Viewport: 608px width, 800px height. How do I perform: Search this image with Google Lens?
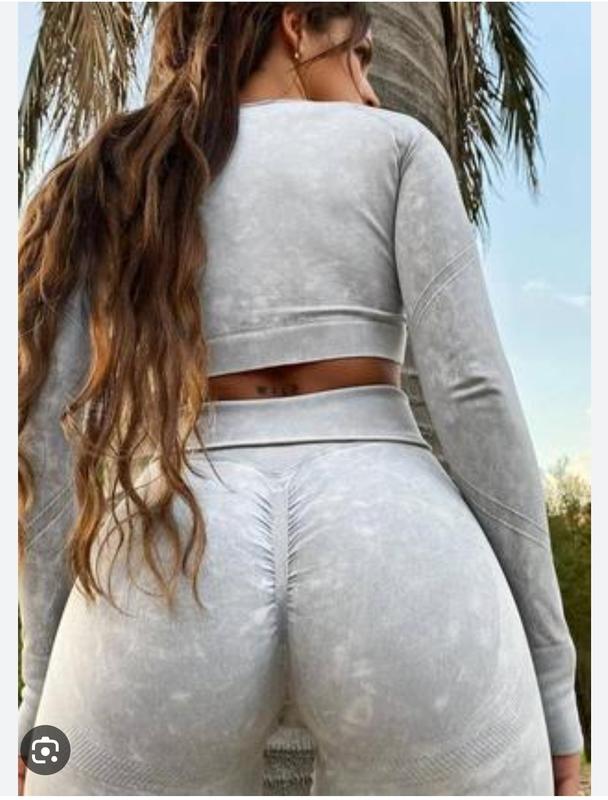pyautogui.click(x=45, y=750)
